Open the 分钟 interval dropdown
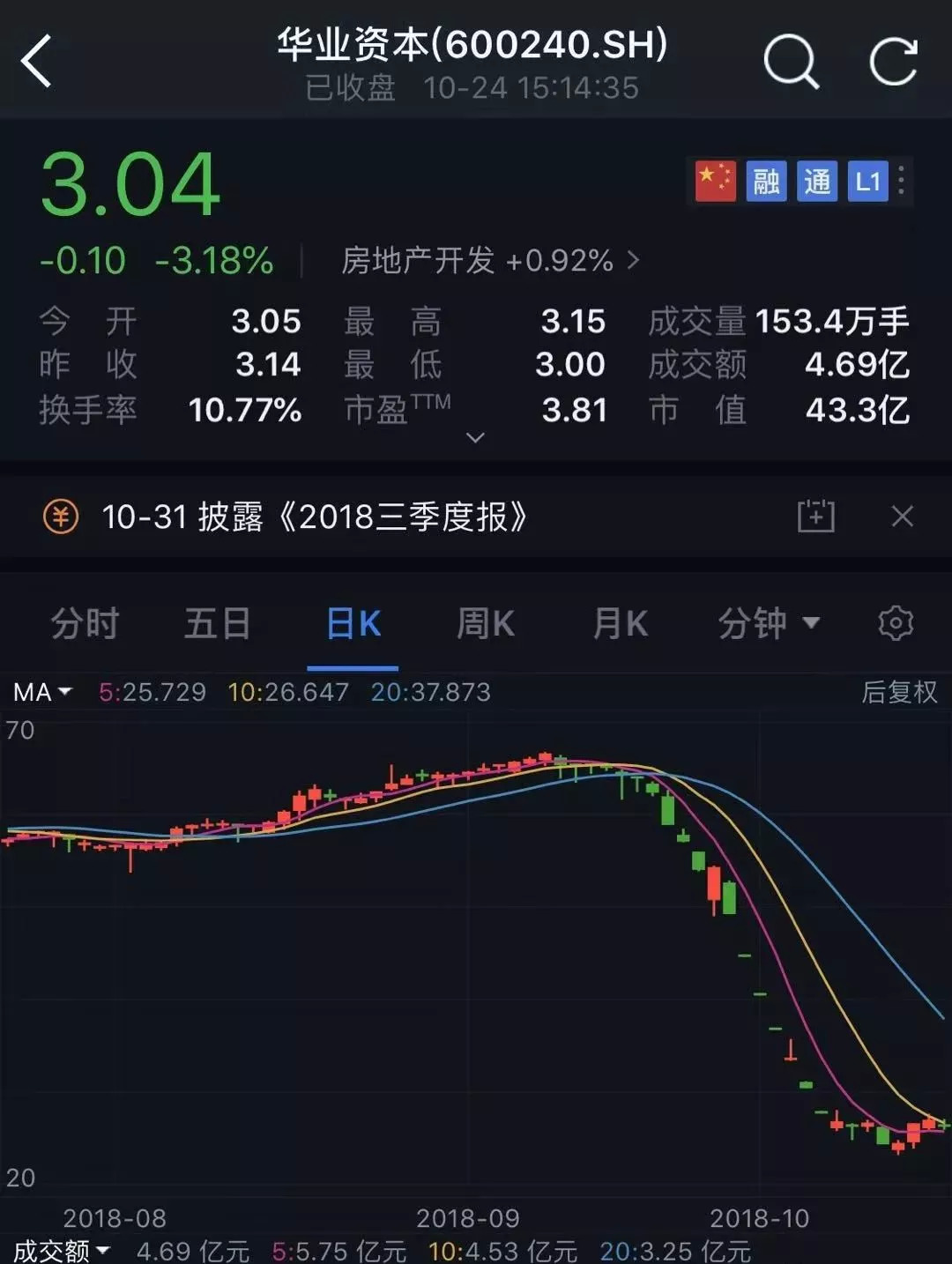Image resolution: width=952 pixels, height=1264 pixels. [x=768, y=624]
